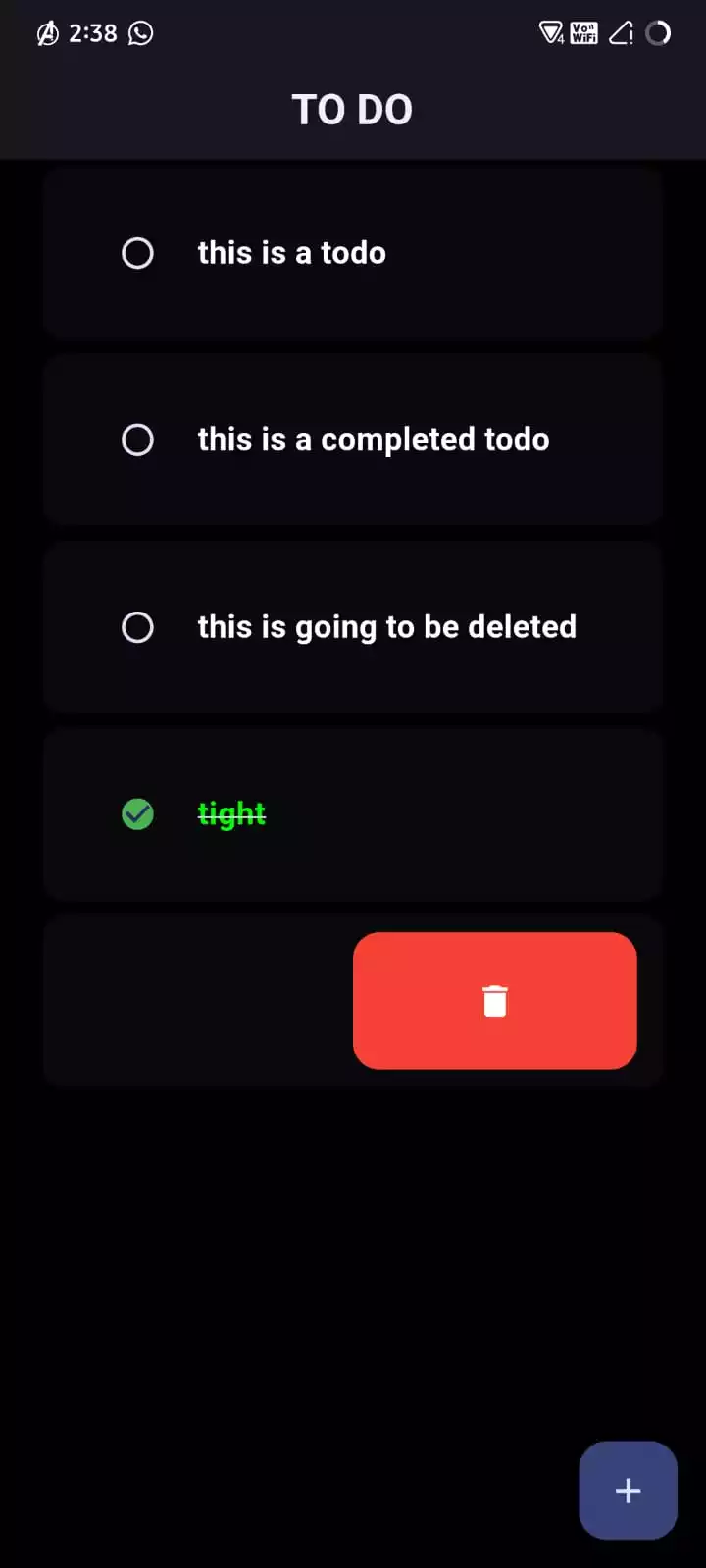Tick the circle for 'this is going to be deleted'

pyautogui.click(x=137, y=627)
